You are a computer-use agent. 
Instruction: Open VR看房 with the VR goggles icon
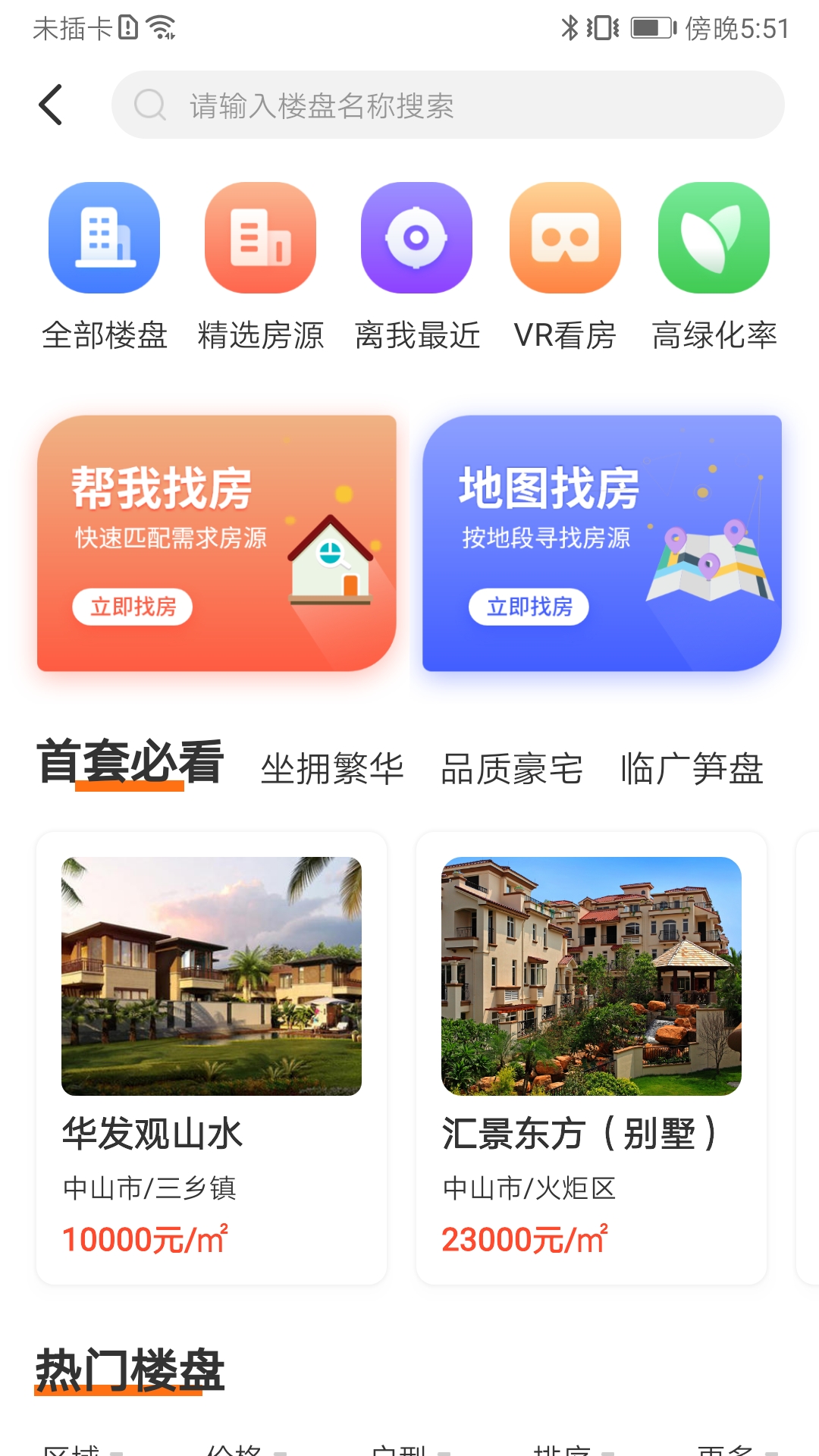566,237
